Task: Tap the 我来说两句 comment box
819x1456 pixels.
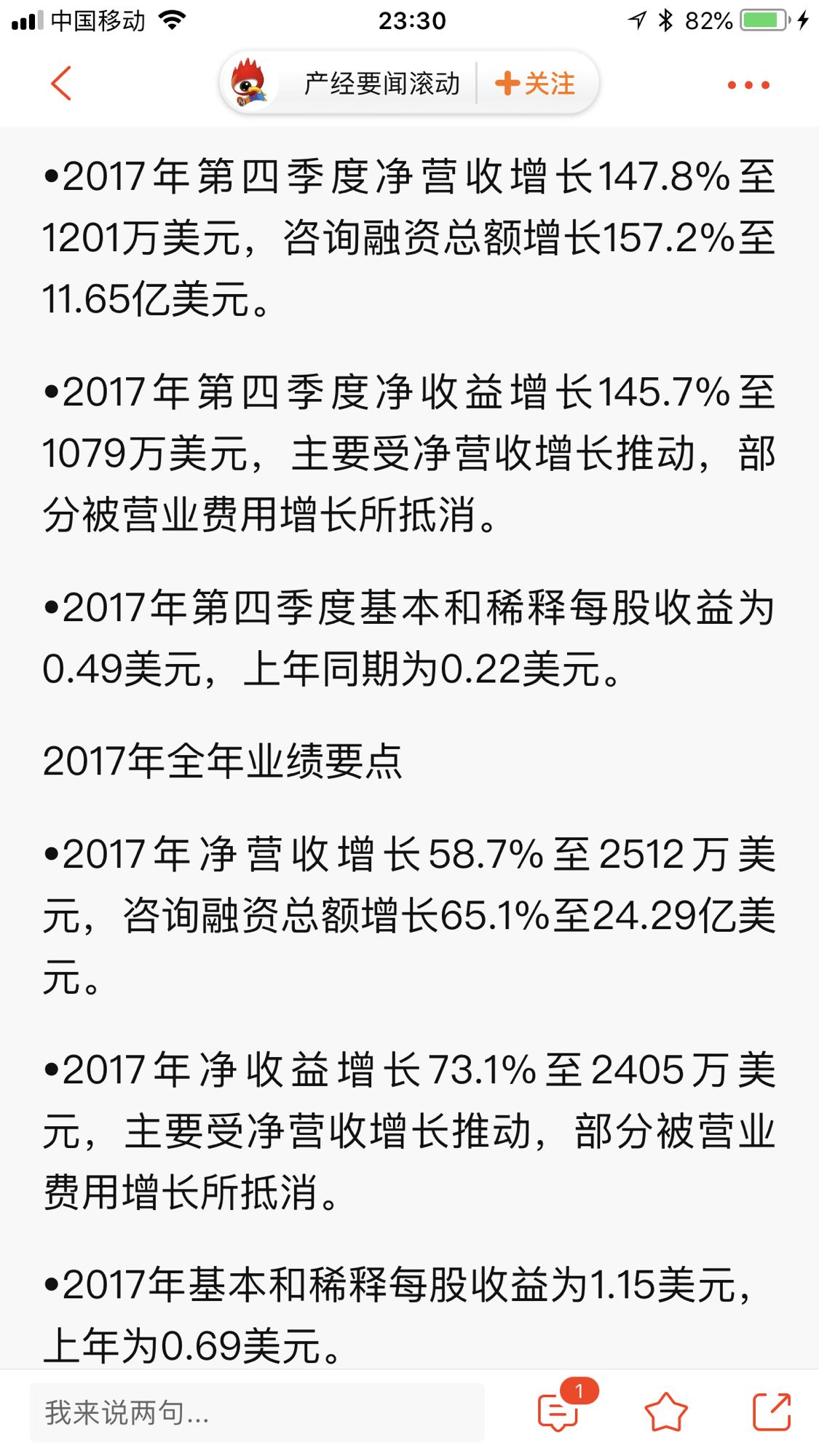Action: [x=257, y=1412]
